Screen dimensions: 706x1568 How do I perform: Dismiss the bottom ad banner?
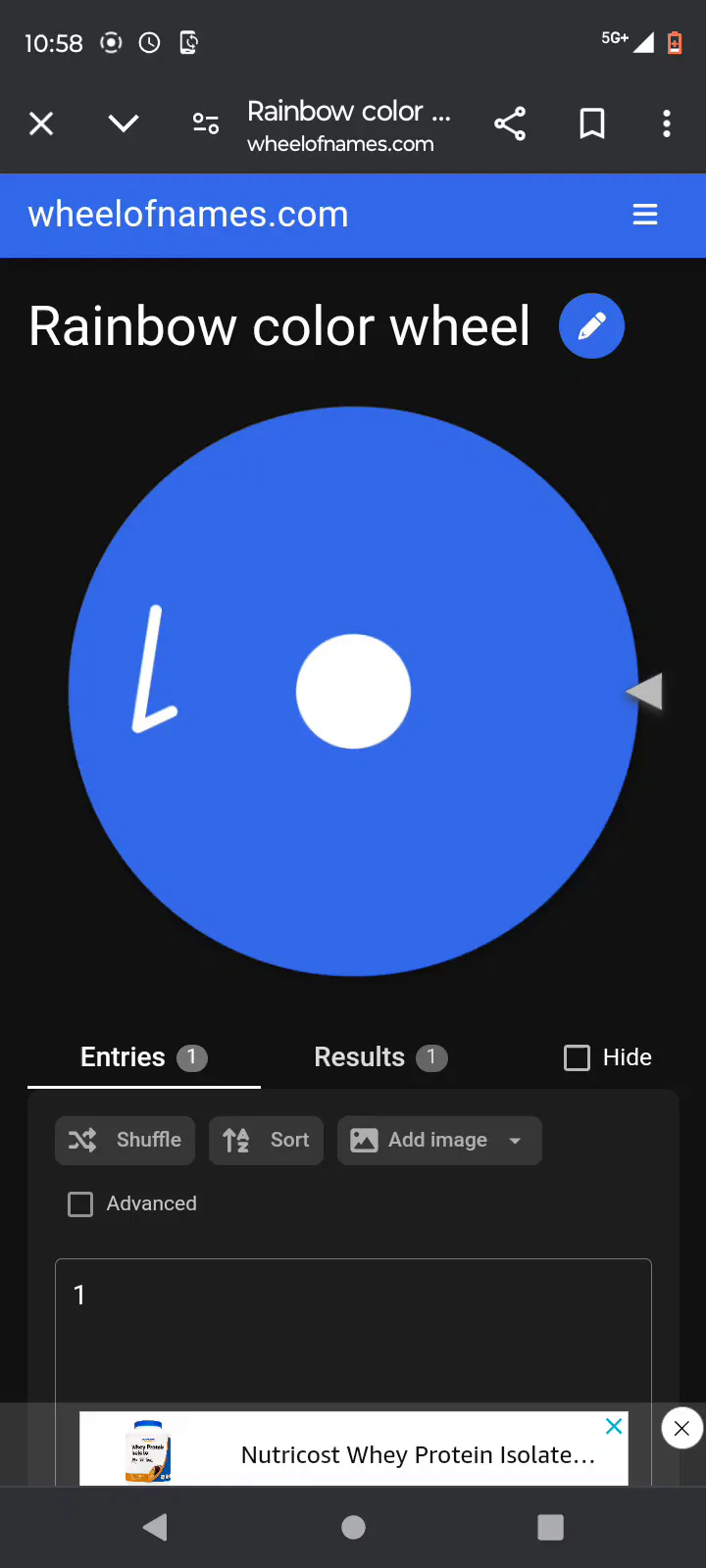[x=681, y=1428]
